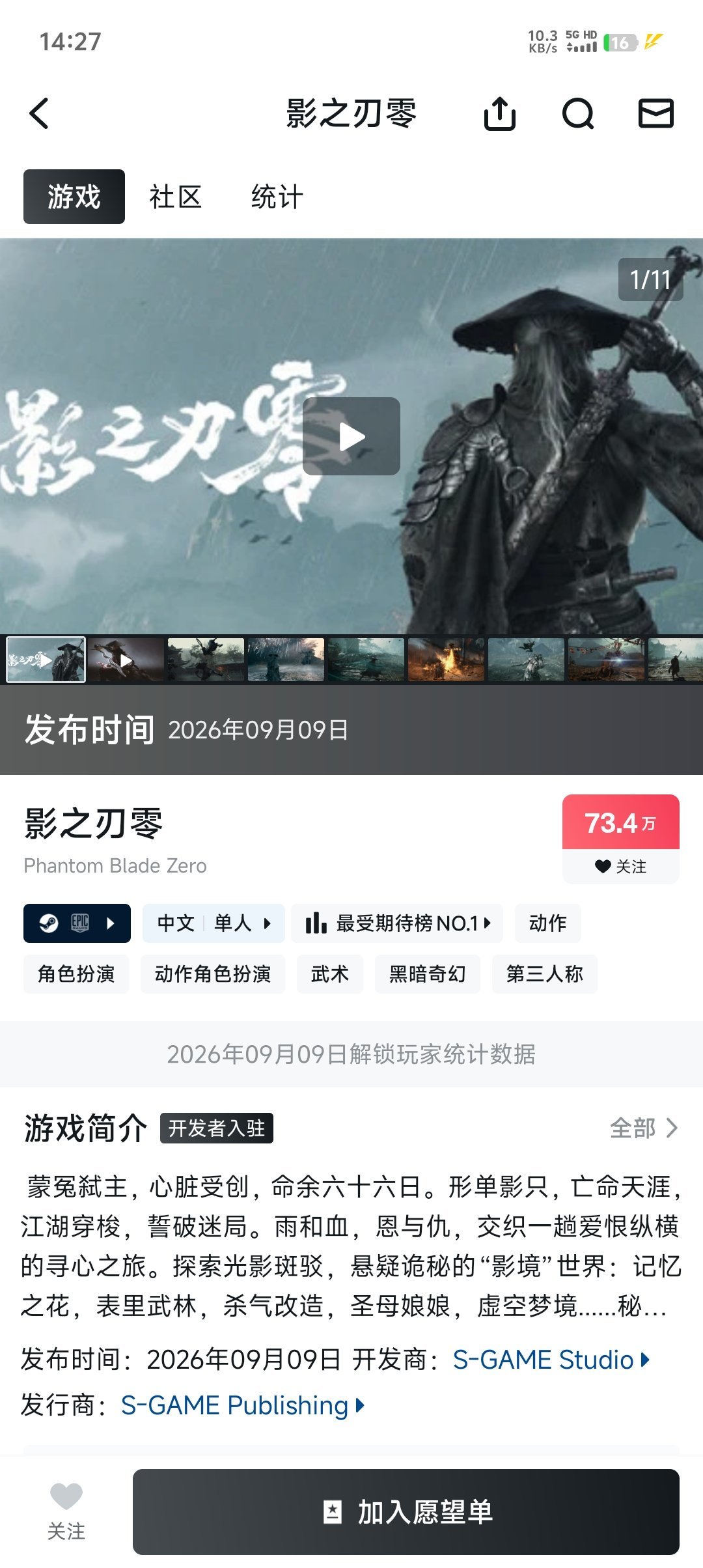
Task: Go back using the top-left arrow
Action: [40, 113]
